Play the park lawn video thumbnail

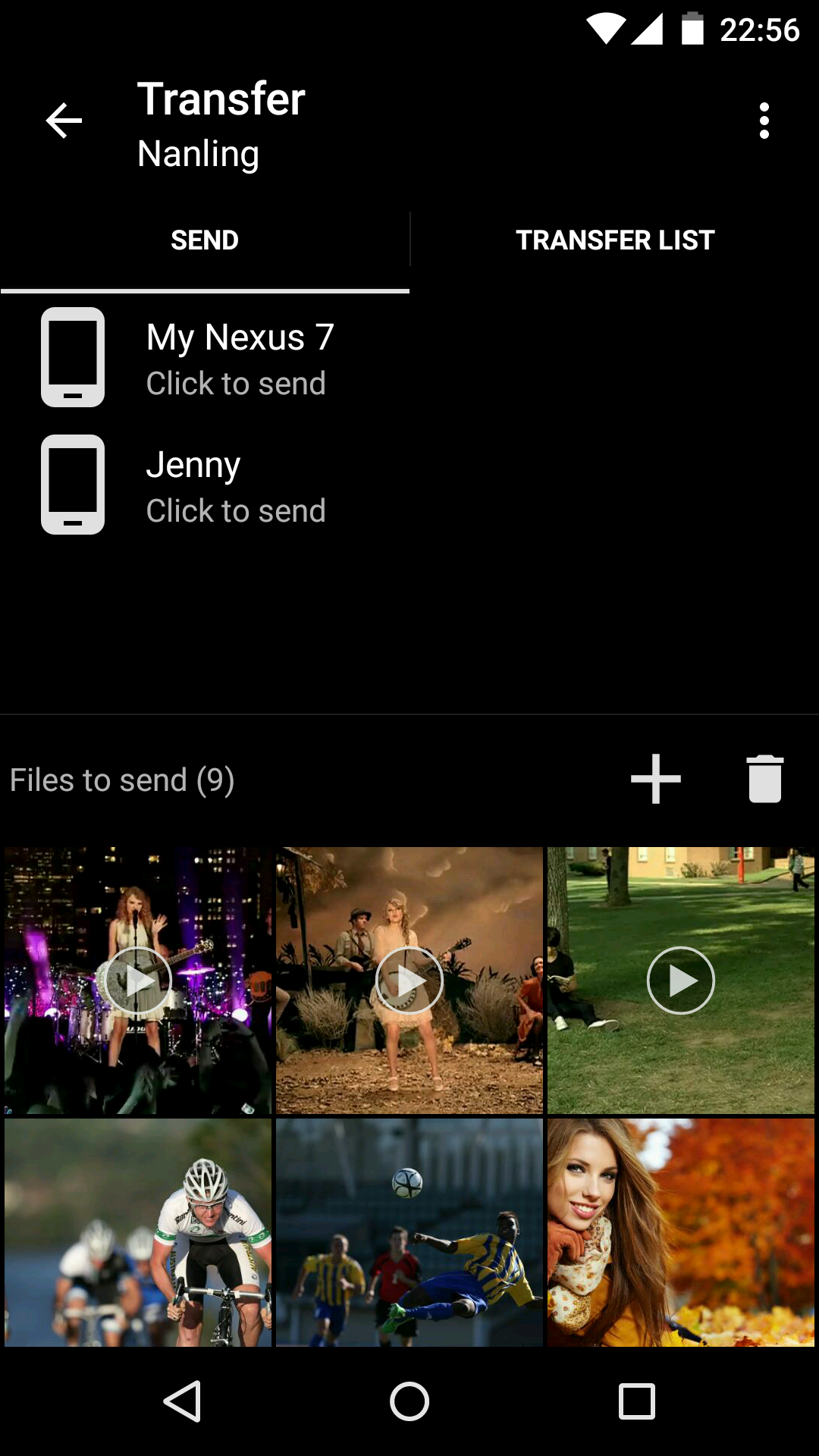pyautogui.click(x=680, y=980)
